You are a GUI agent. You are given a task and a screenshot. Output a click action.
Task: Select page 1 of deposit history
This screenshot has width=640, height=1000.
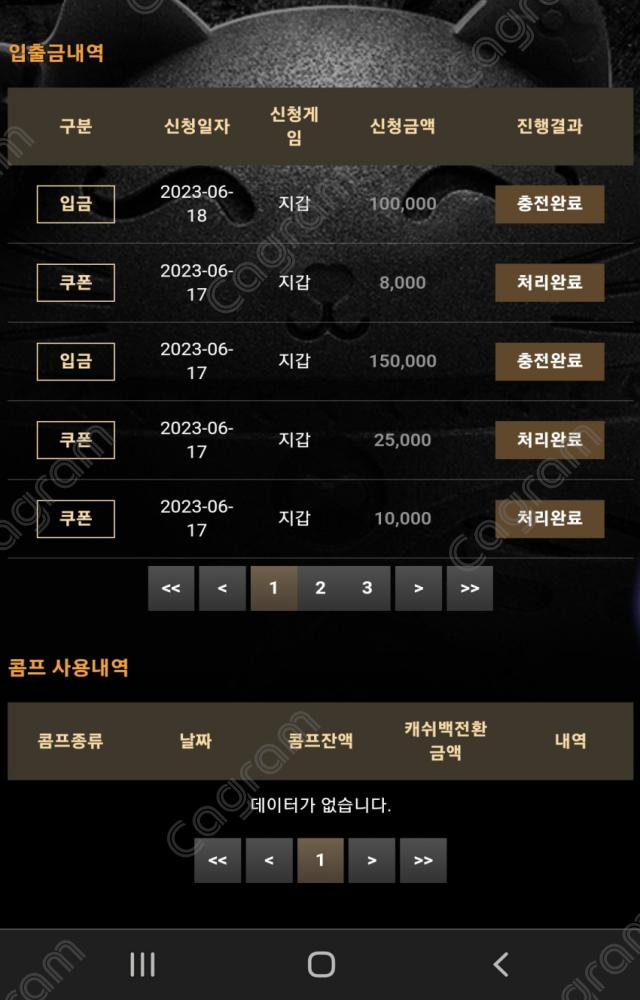(273, 588)
